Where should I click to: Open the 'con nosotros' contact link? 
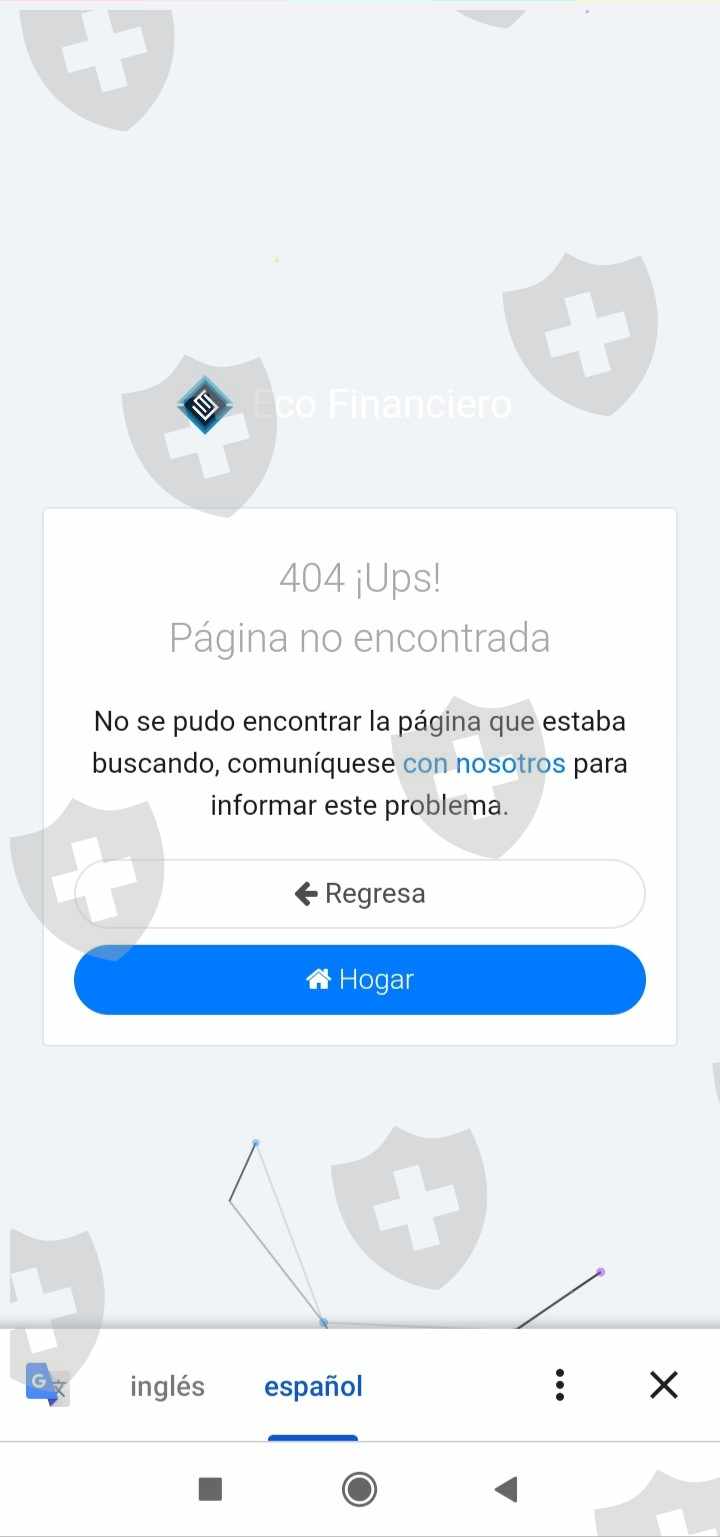pyautogui.click(x=484, y=764)
